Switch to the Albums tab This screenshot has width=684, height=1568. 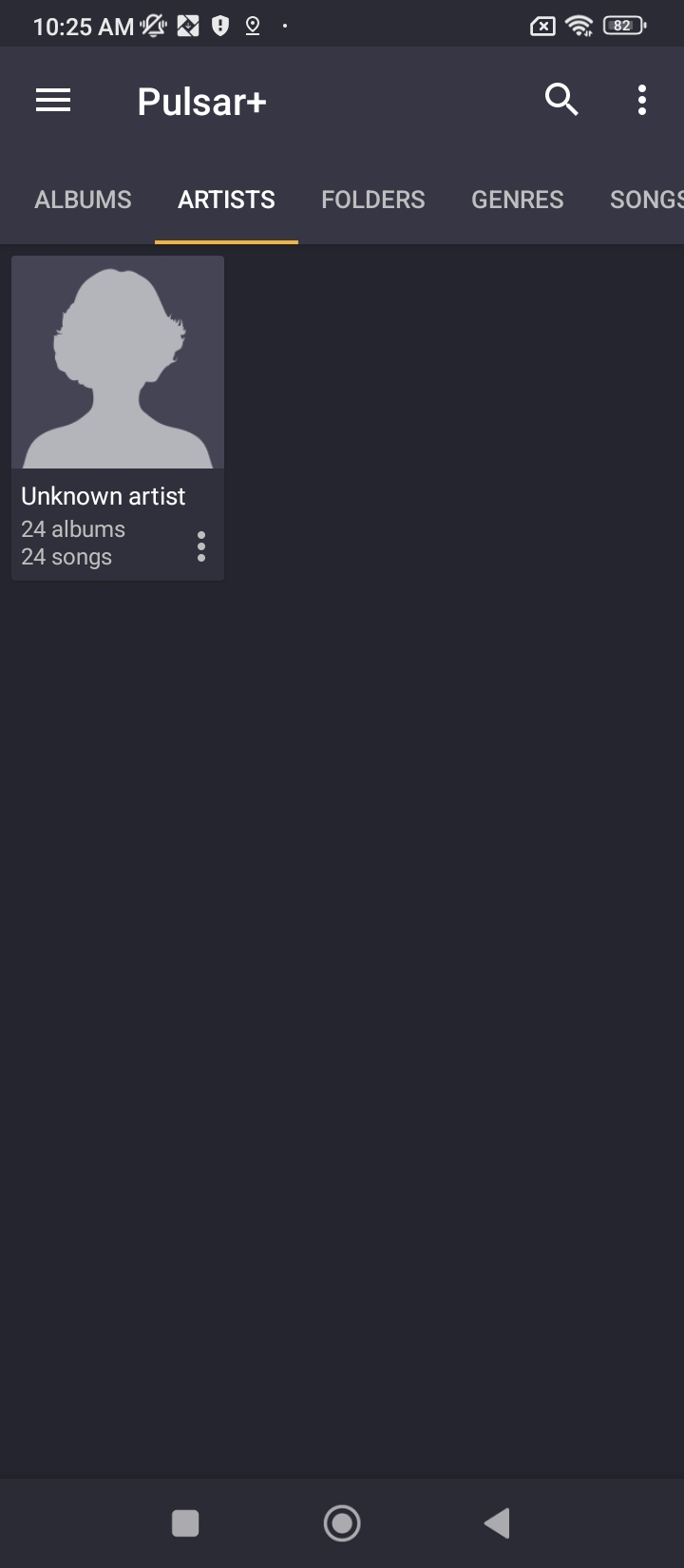83,200
